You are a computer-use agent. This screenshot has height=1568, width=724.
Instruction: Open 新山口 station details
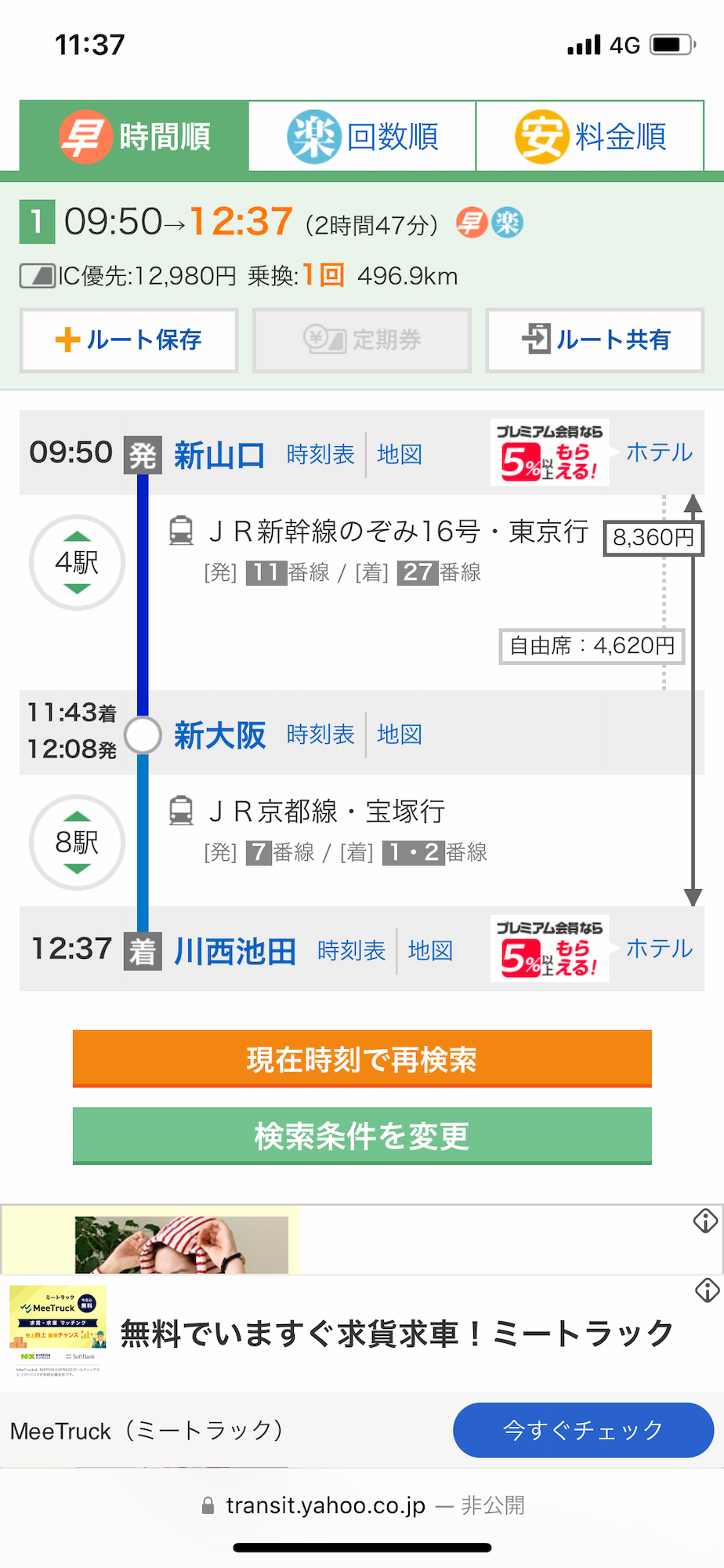coord(219,454)
